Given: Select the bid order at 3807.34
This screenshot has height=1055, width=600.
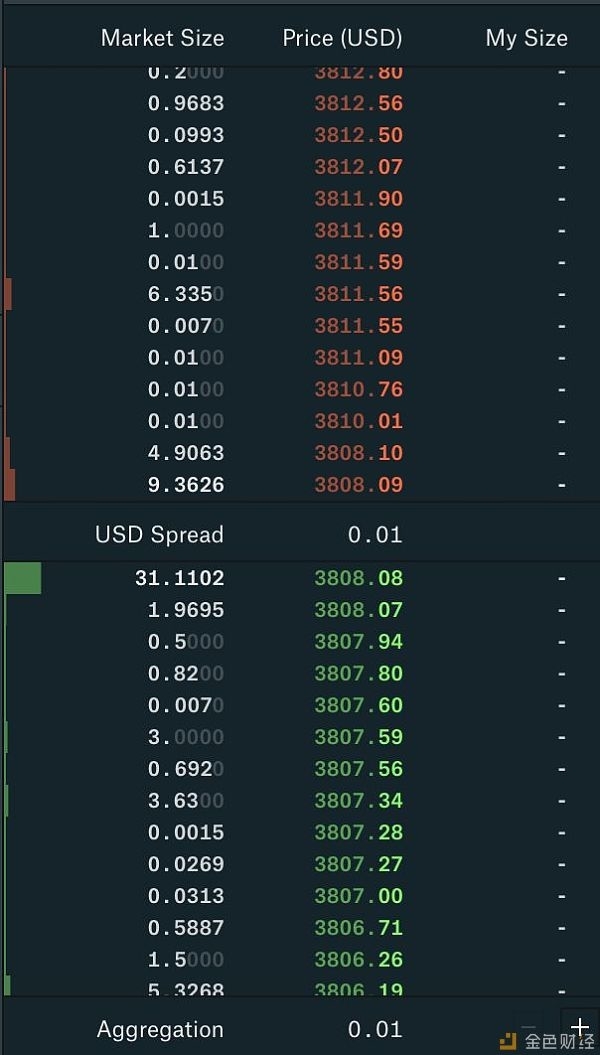Looking at the screenshot, I should 301,801.
